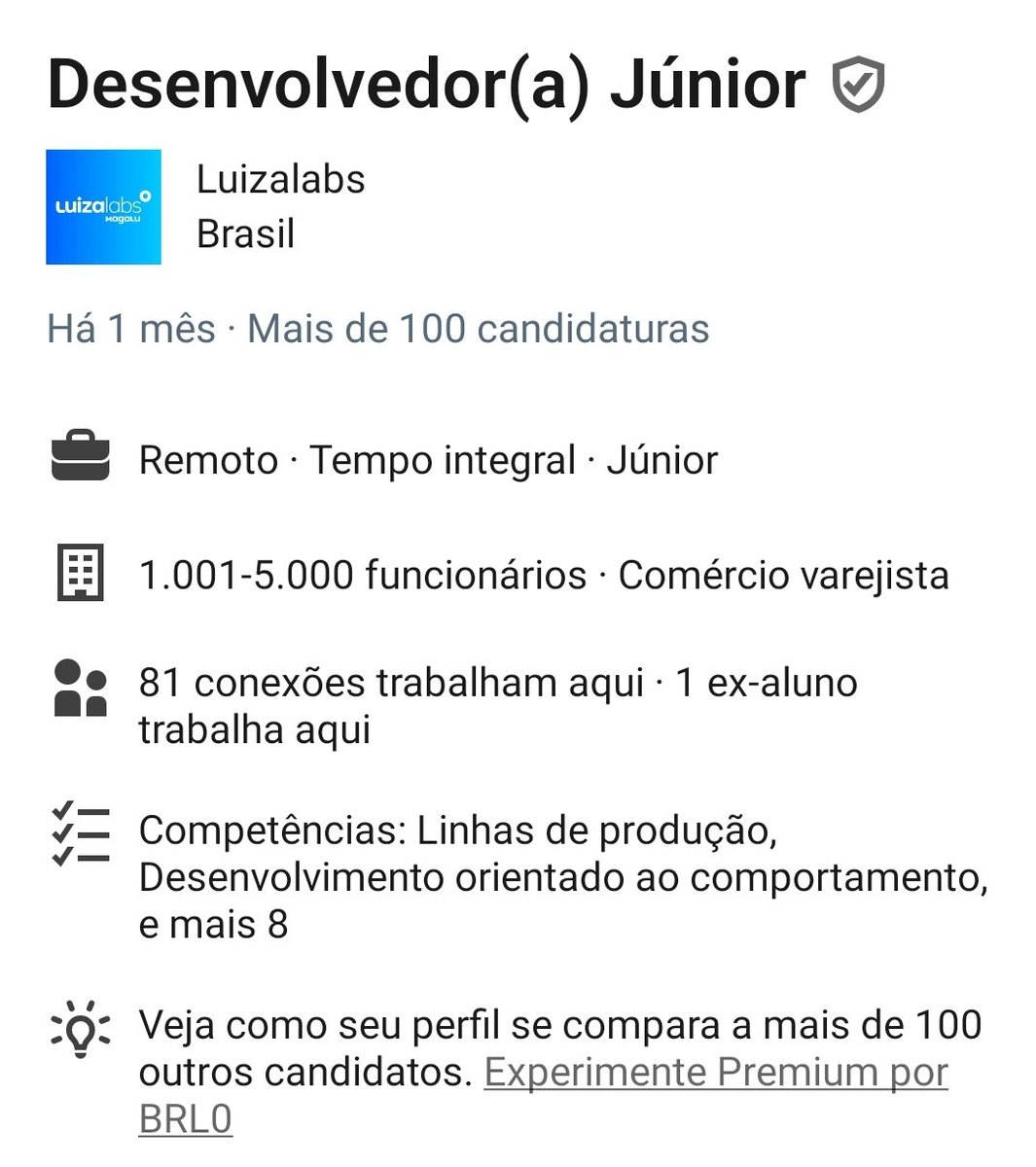Open the Luizalabs company page
Image resolution: width=1036 pixels, height=1167 pixels.
click(280, 180)
